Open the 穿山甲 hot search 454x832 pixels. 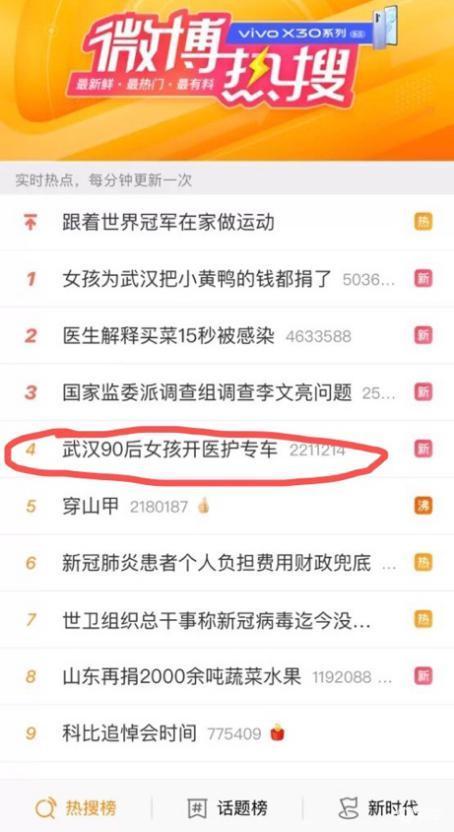click(227, 506)
